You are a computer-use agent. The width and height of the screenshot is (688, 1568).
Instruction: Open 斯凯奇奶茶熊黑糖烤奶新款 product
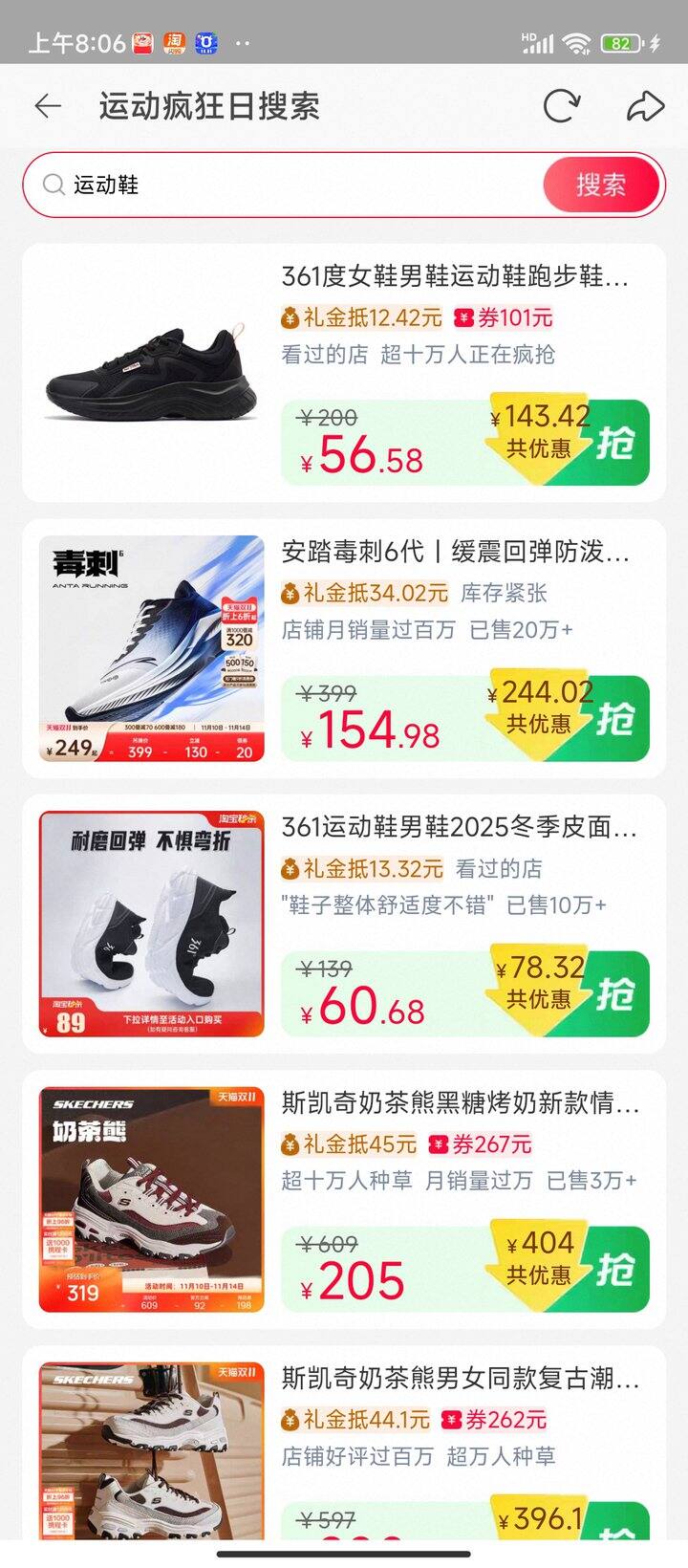click(x=461, y=1103)
